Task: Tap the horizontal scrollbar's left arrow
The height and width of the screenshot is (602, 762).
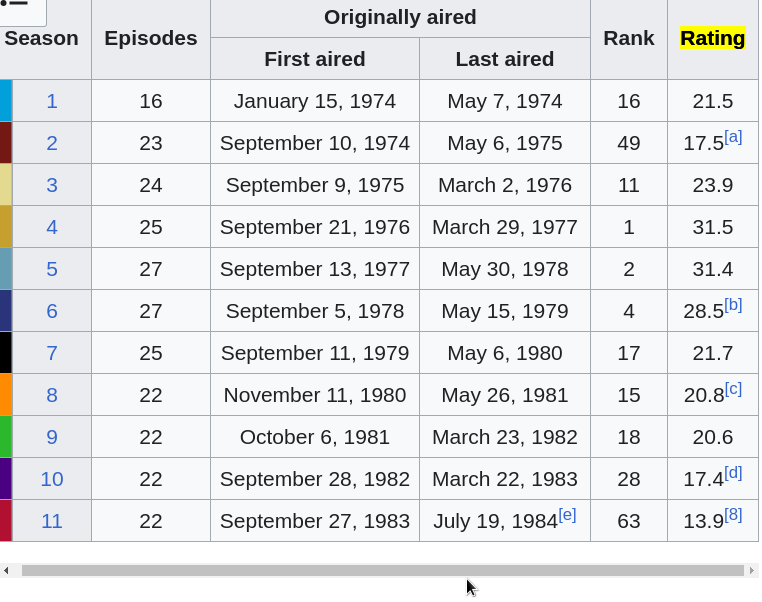Action: pos(6,570)
